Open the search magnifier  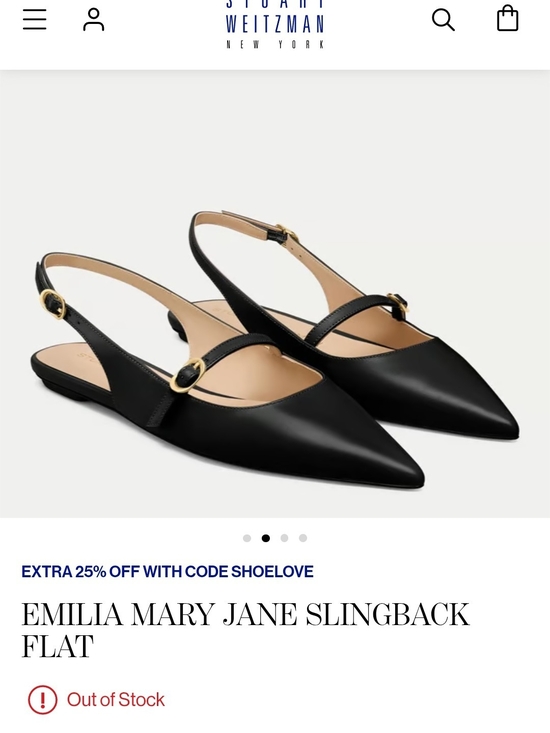[x=443, y=20]
